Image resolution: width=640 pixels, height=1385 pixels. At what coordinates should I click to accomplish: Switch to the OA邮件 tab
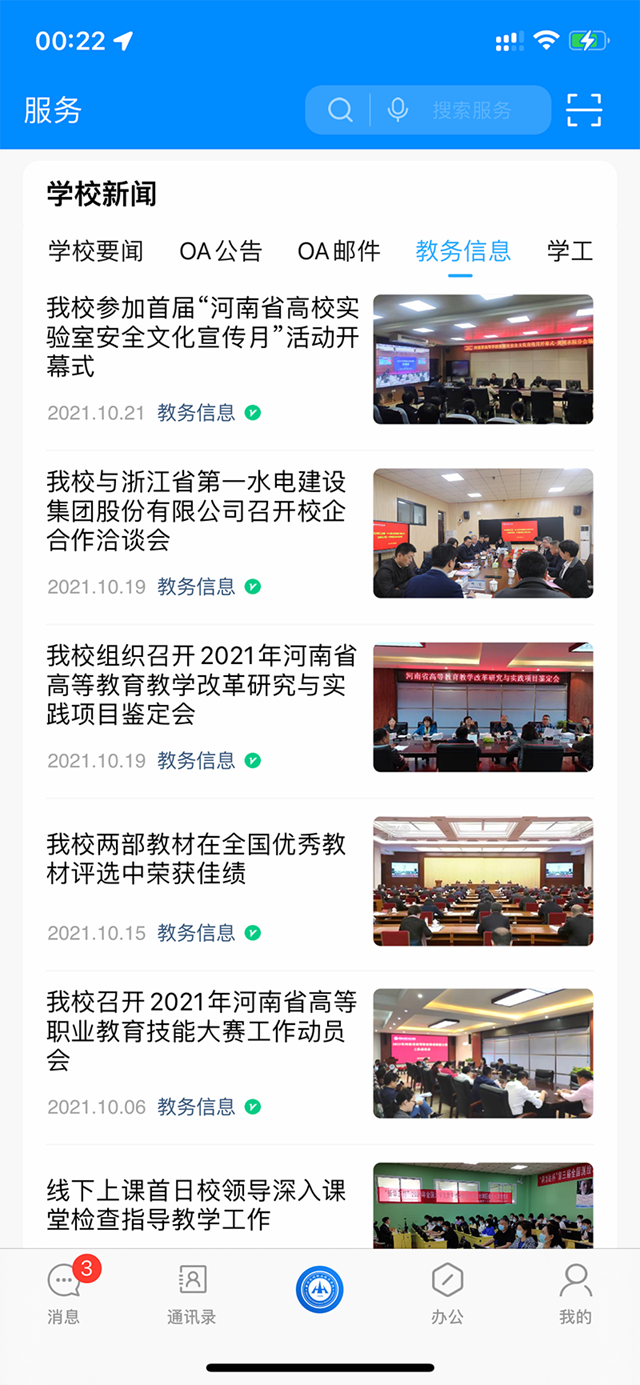tap(339, 251)
